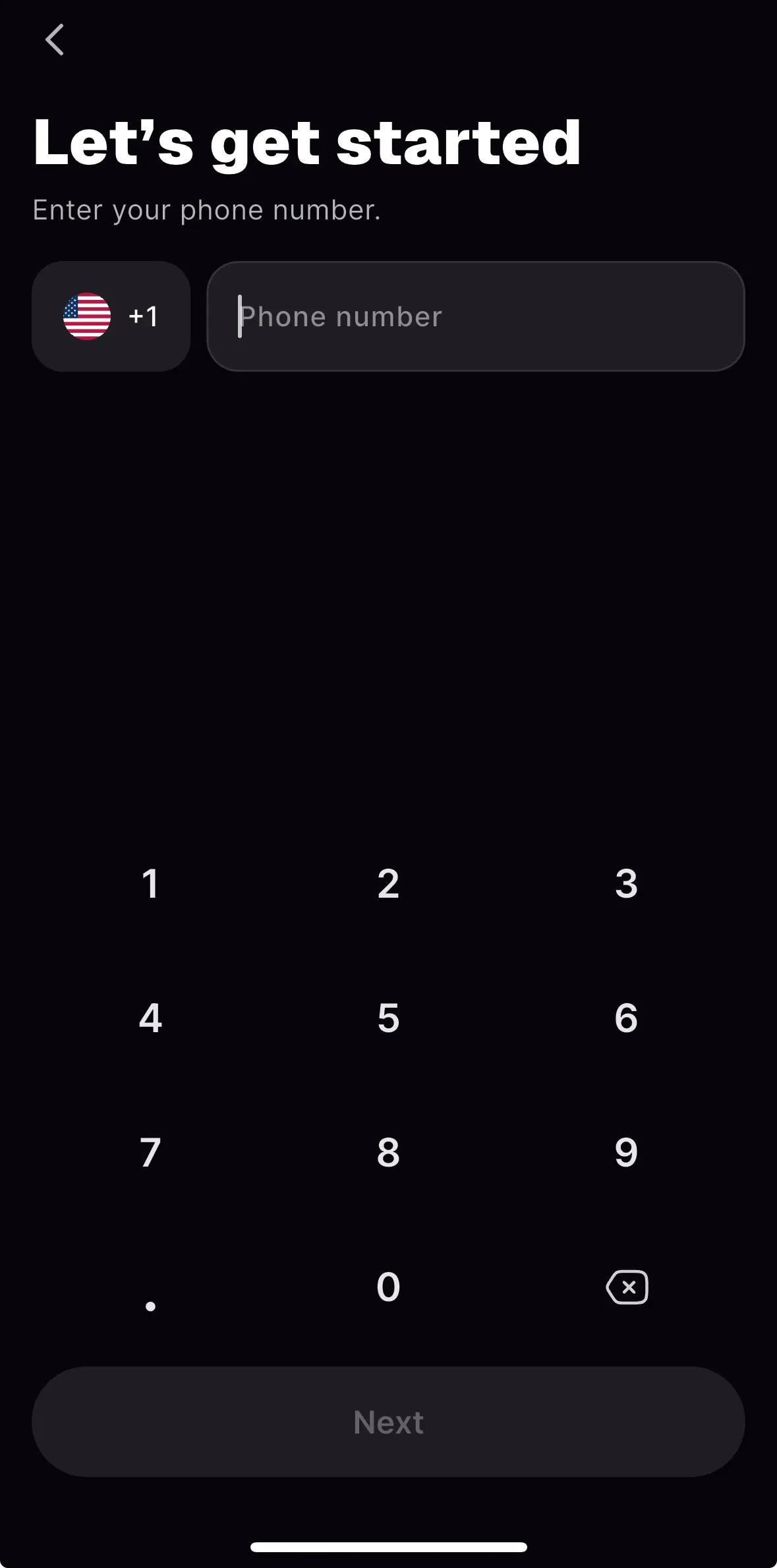The width and height of the screenshot is (777, 1568).
Task: Select the 5 key
Action: 388,1018
